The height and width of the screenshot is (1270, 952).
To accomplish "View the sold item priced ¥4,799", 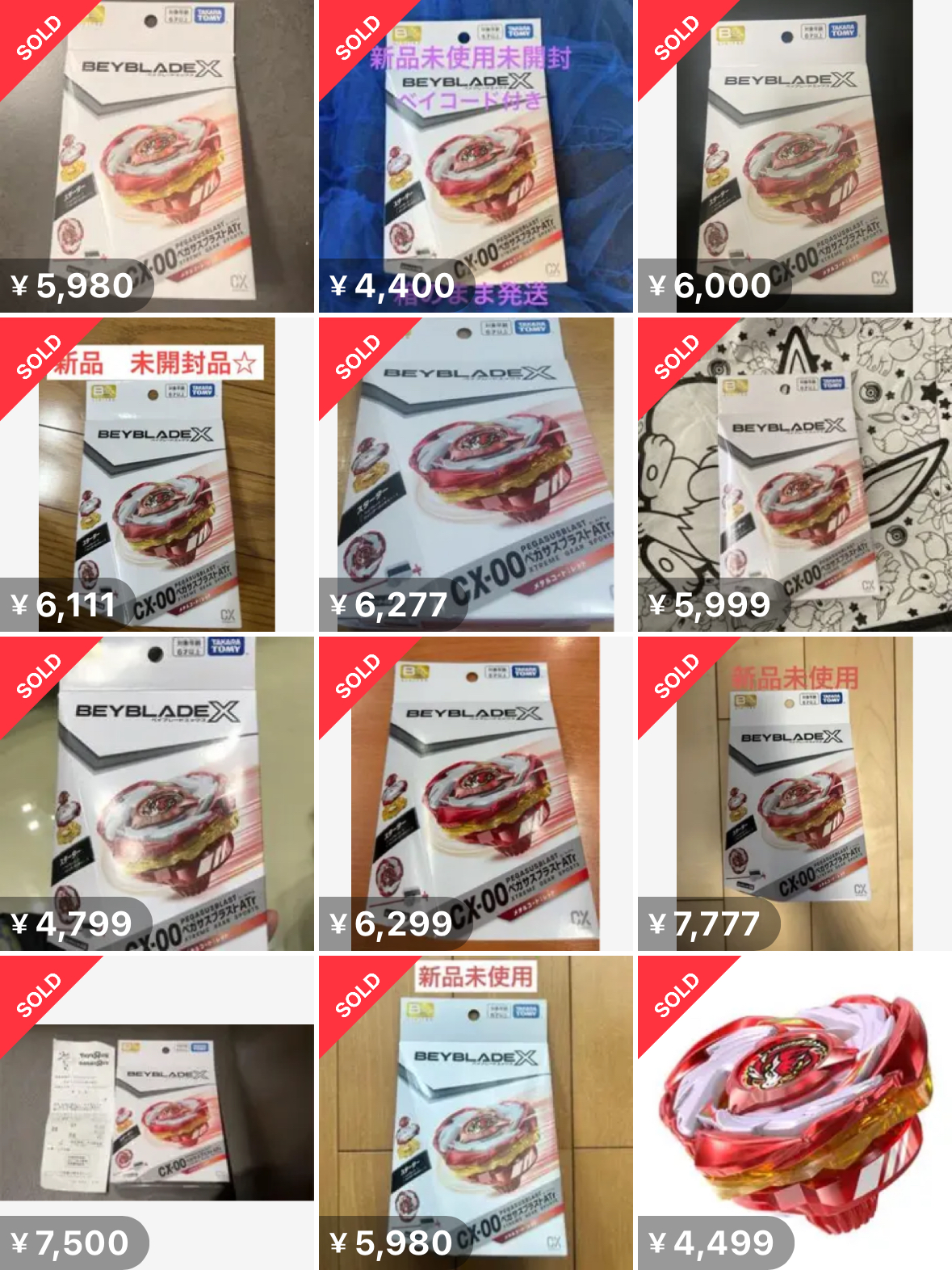I will (x=157, y=793).
